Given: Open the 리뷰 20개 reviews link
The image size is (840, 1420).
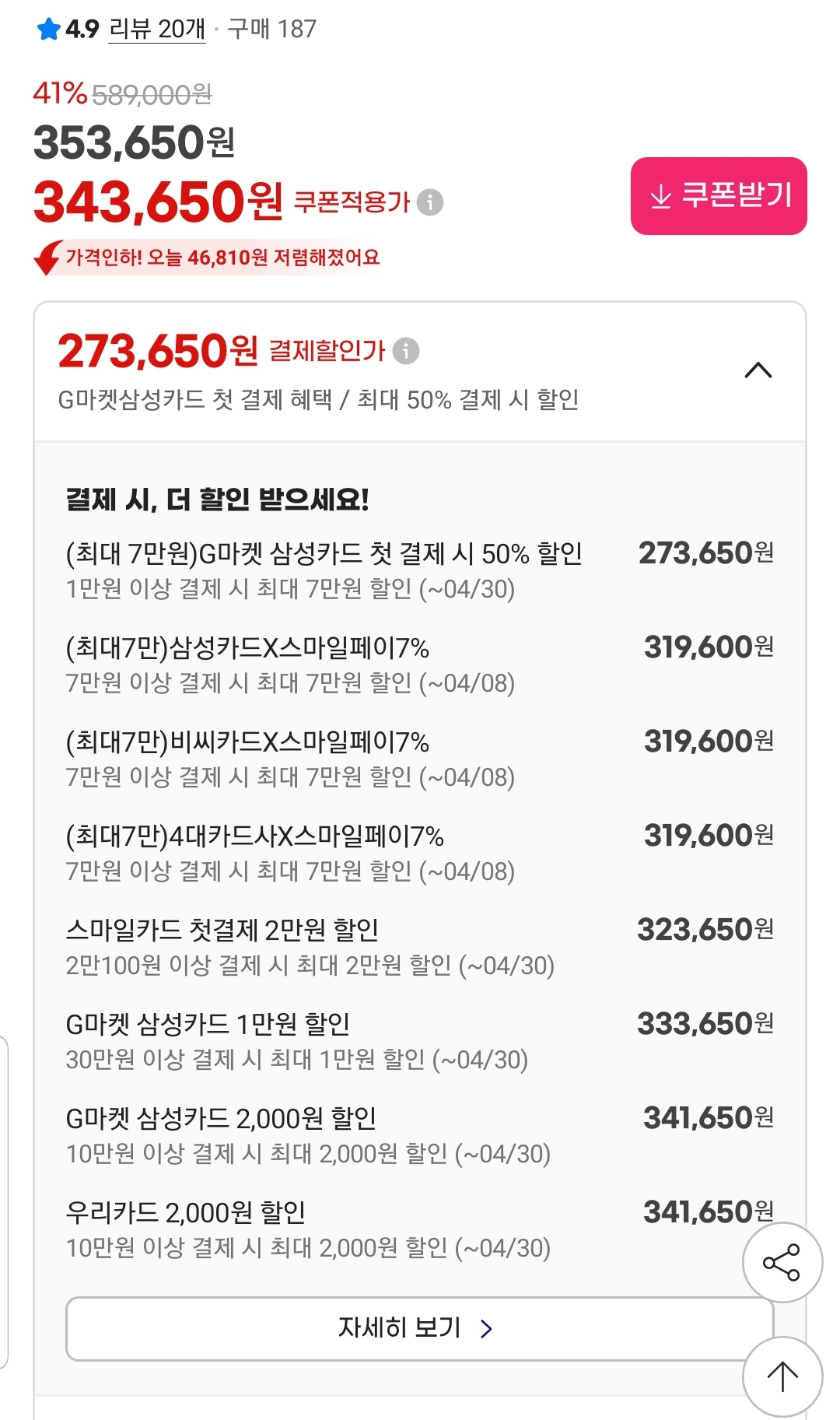Looking at the screenshot, I should pos(157,30).
